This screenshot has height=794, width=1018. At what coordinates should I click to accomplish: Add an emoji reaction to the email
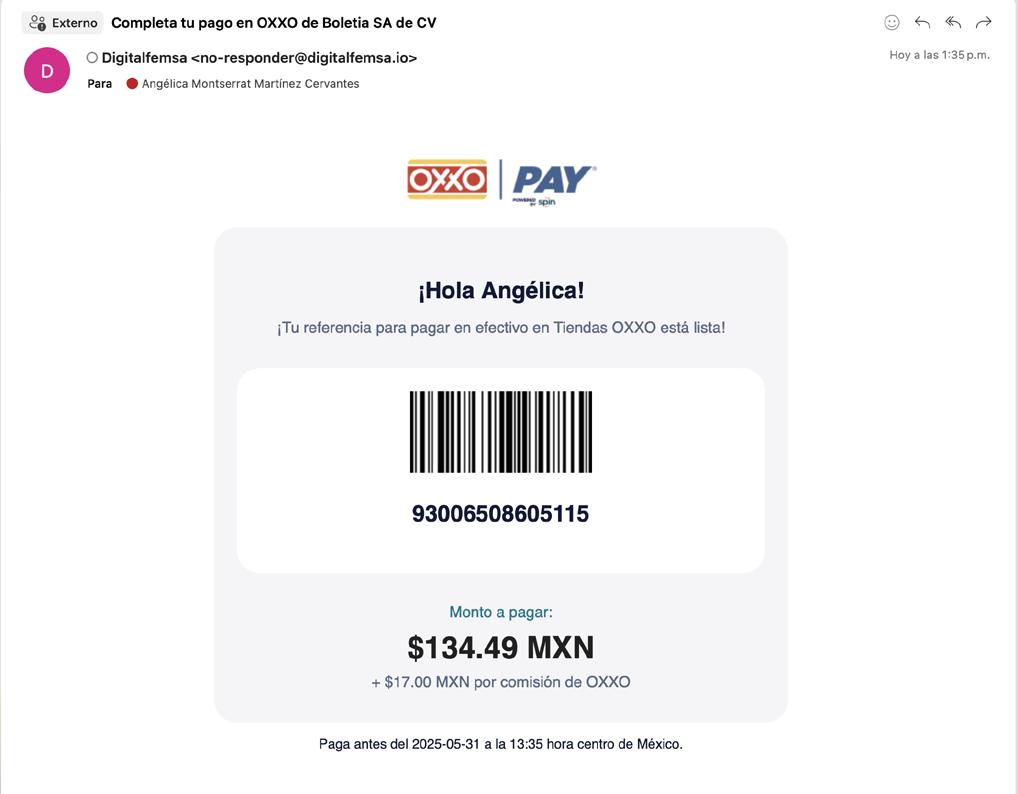[x=892, y=22]
